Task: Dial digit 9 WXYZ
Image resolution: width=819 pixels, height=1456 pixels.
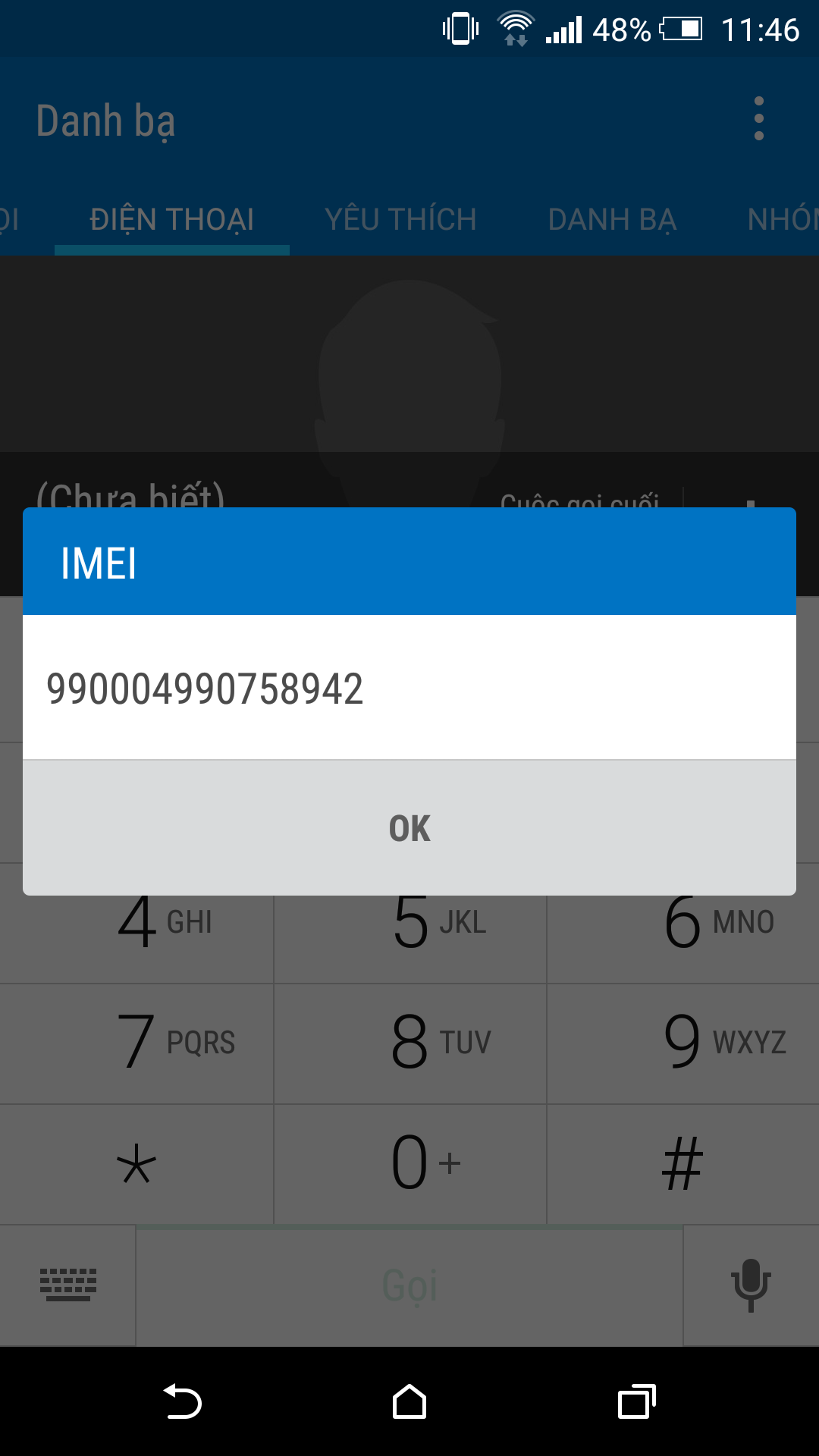Action: pyautogui.click(x=683, y=1043)
